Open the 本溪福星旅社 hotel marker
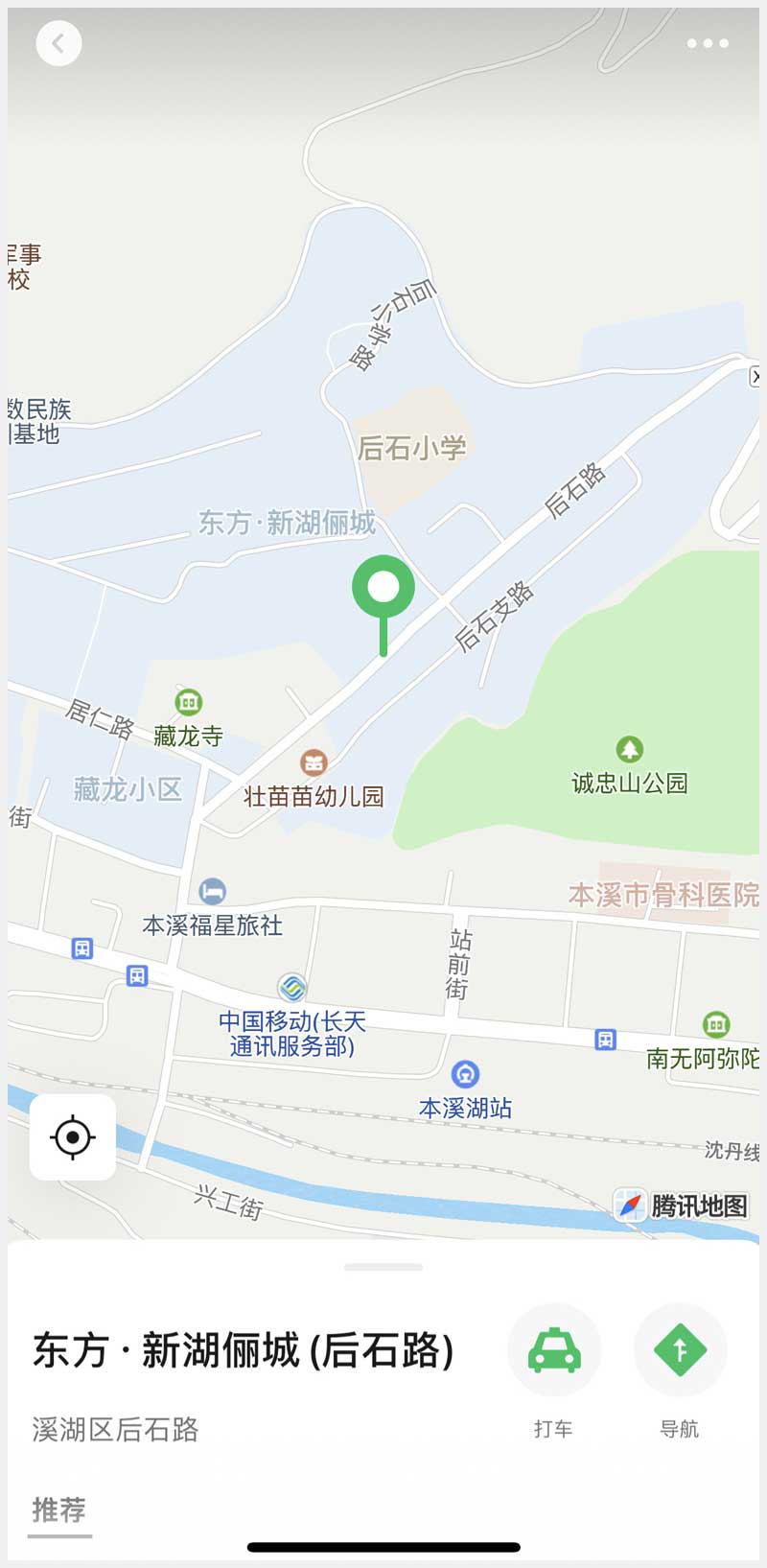The width and height of the screenshot is (767, 1568). point(212,891)
